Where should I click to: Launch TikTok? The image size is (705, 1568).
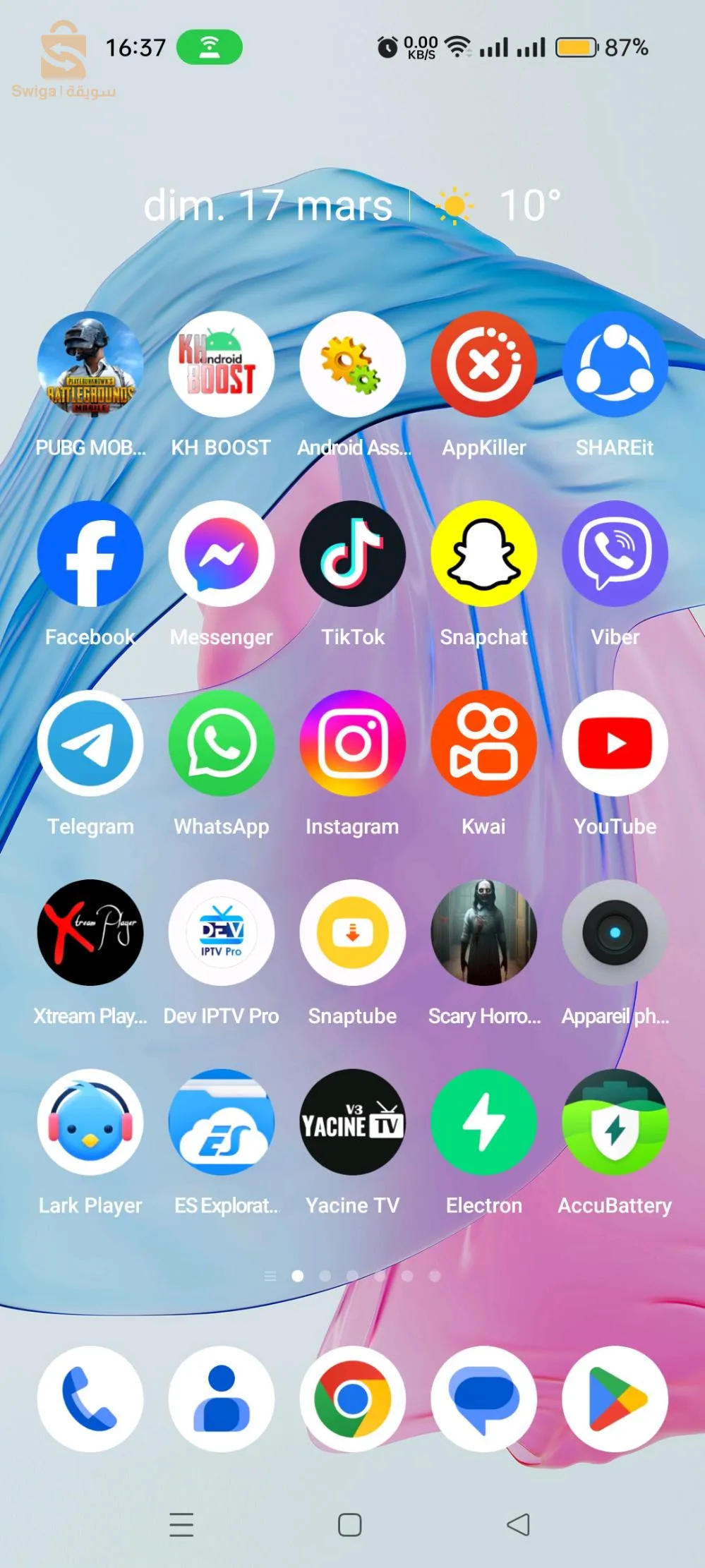(353, 554)
